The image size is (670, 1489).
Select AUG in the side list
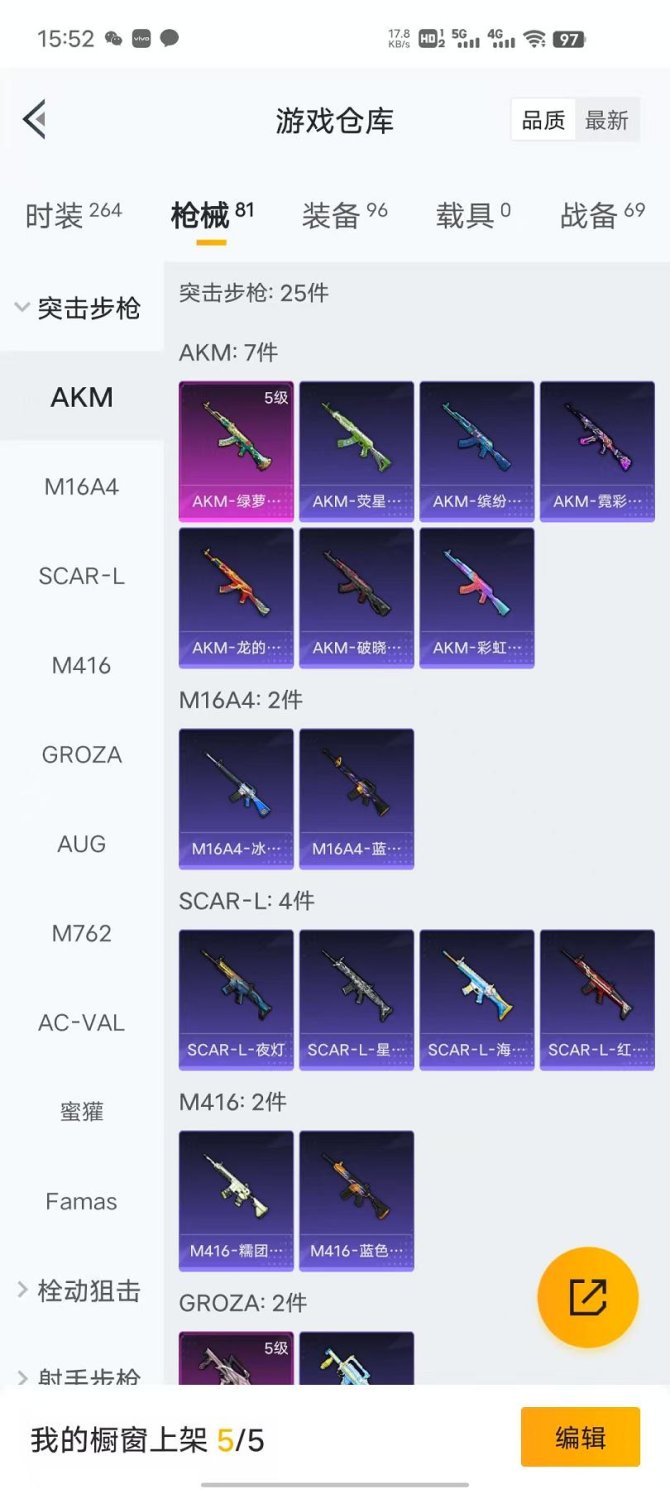(x=81, y=844)
